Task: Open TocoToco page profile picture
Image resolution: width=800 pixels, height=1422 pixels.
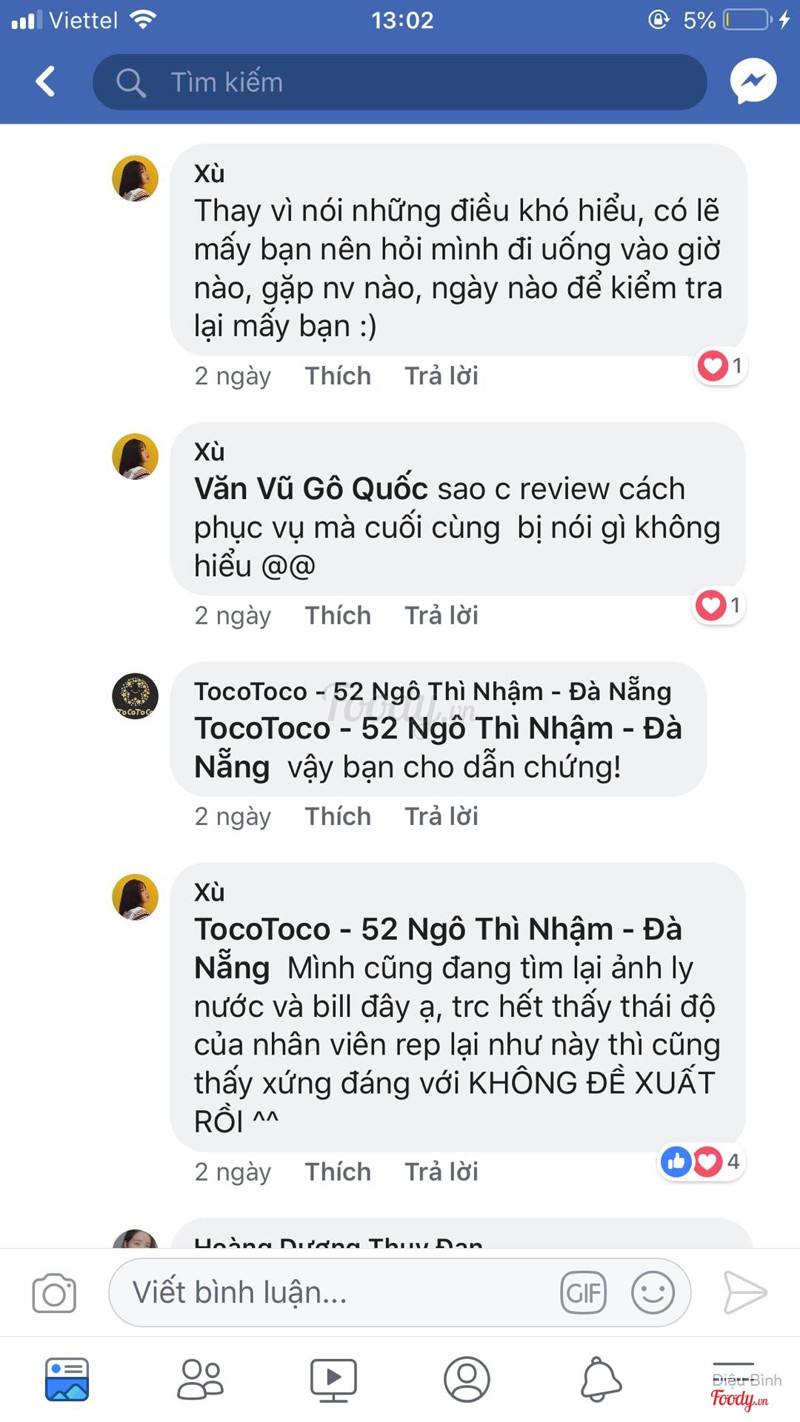Action: 135,696
